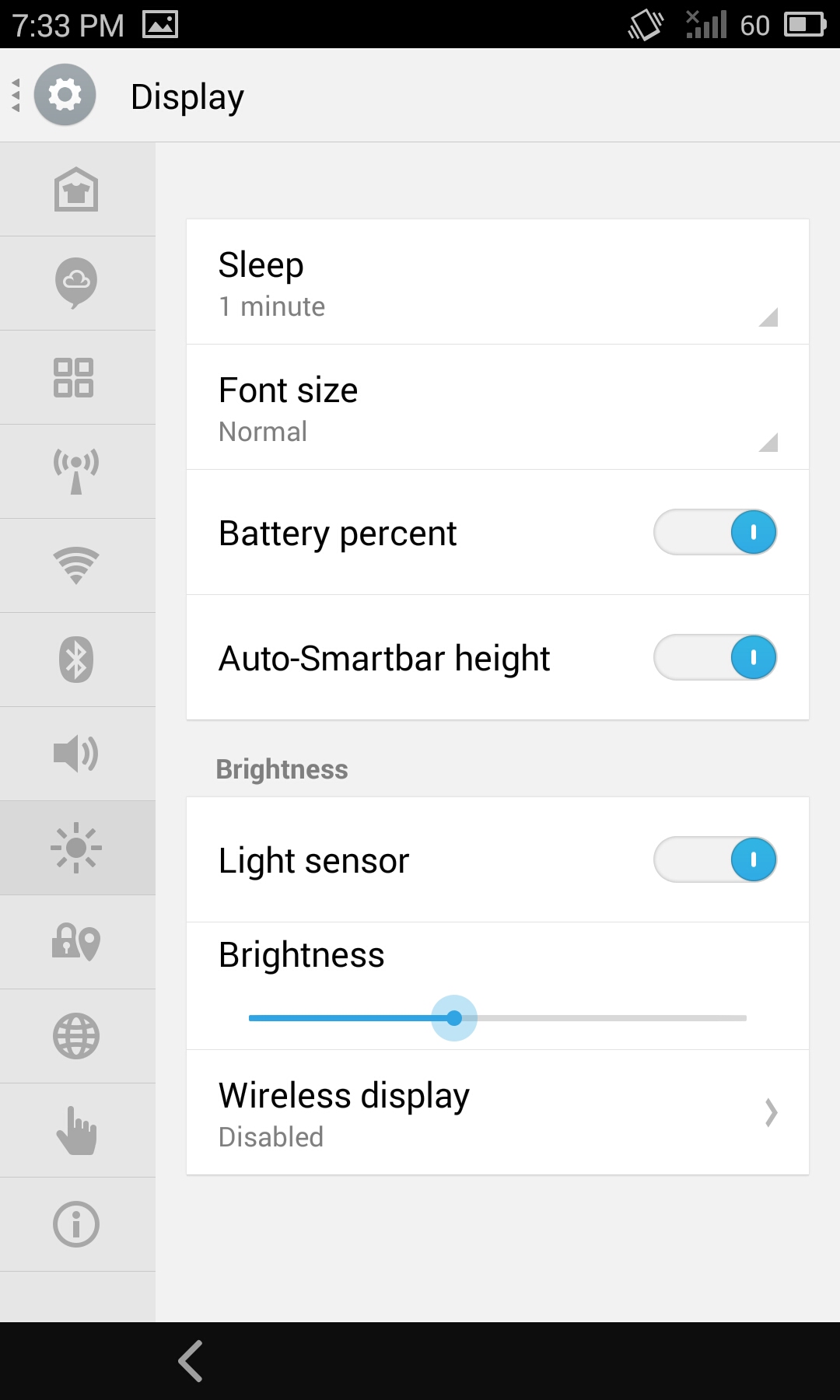Turn off the Light sensor switch
840x1400 pixels.
(715, 859)
